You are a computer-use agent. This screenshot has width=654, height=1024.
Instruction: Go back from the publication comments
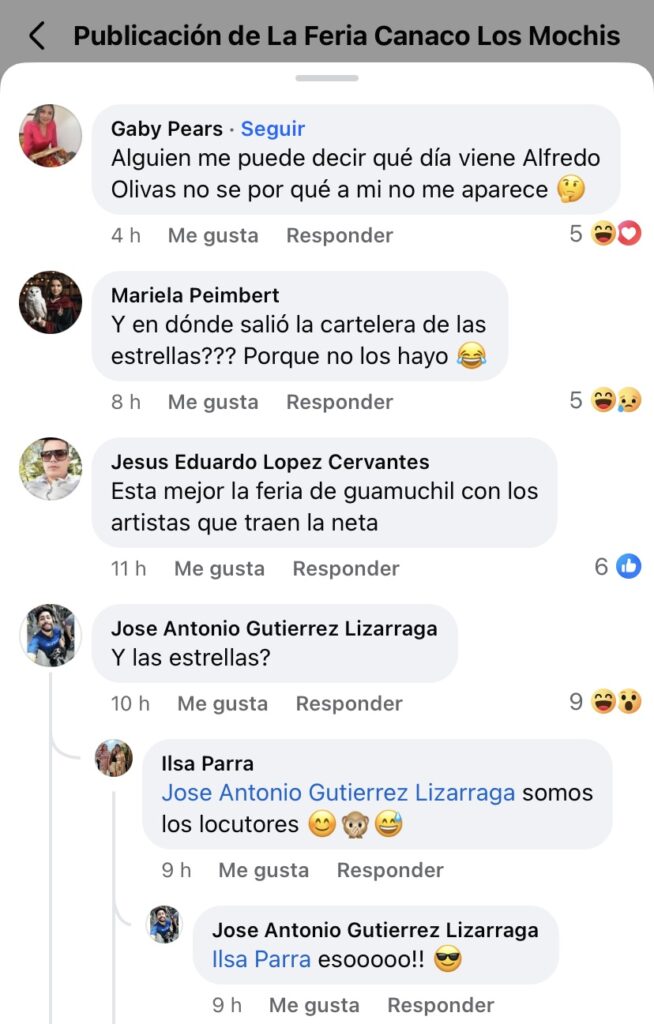[x=37, y=37]
